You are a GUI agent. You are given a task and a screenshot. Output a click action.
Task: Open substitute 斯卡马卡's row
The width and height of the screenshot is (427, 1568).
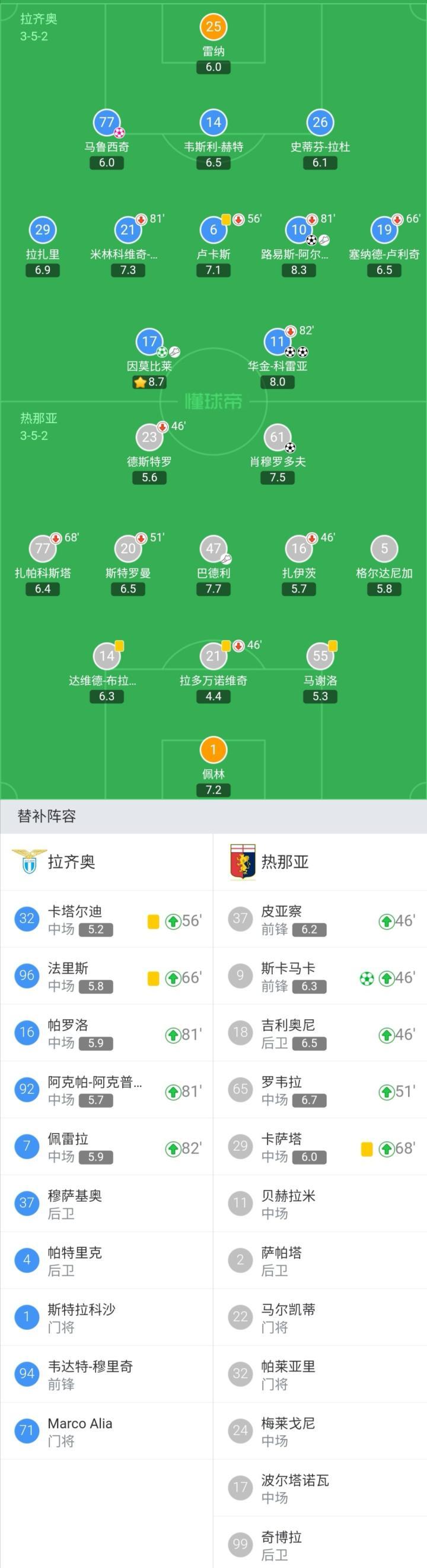(x=320, y=976)
